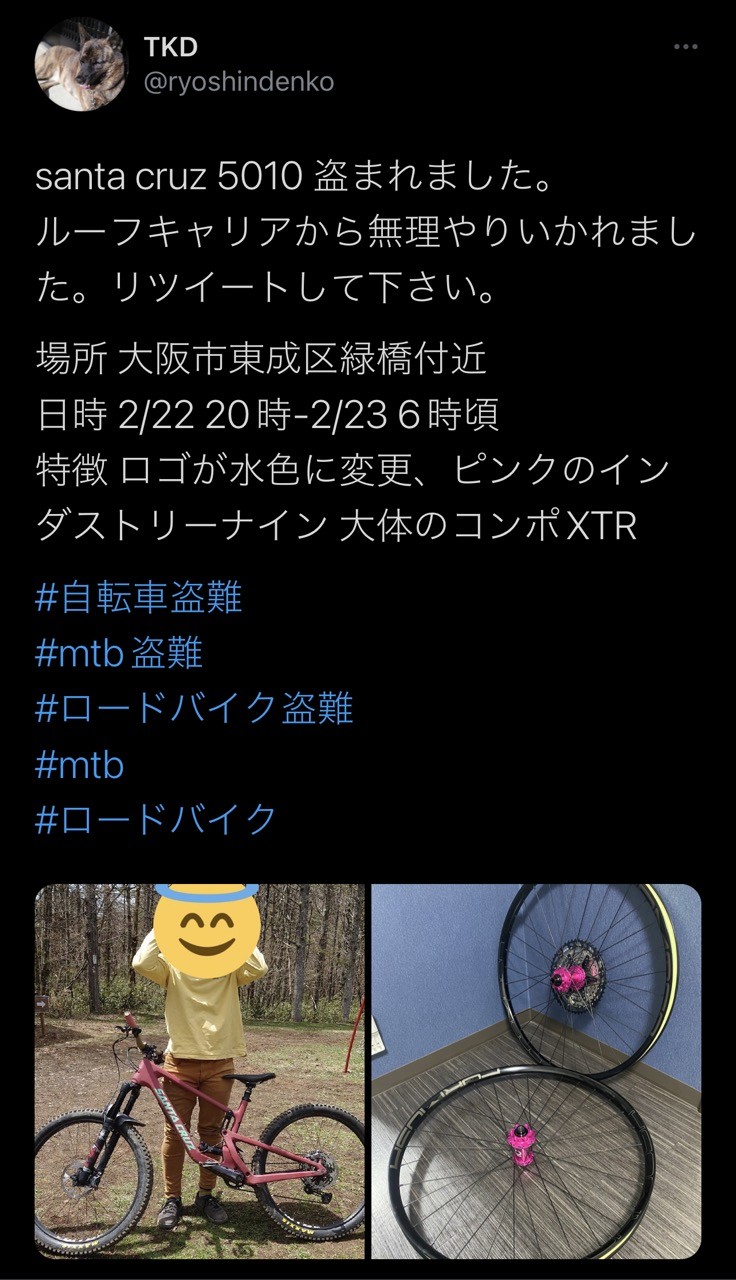736x1280 pixels.
Task: Open the #自転車盗難 hashtag
Action: point(139,598)
